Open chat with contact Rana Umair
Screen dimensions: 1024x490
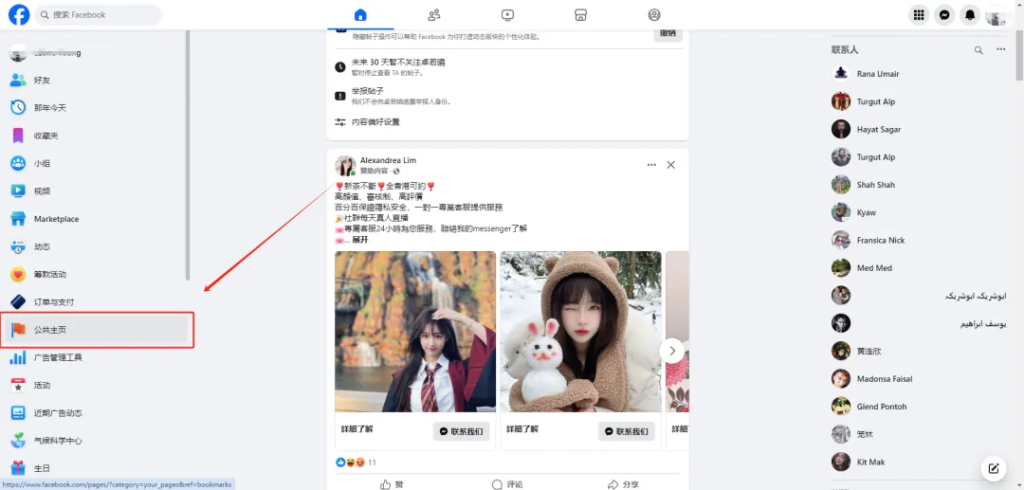tap(878, 73)
